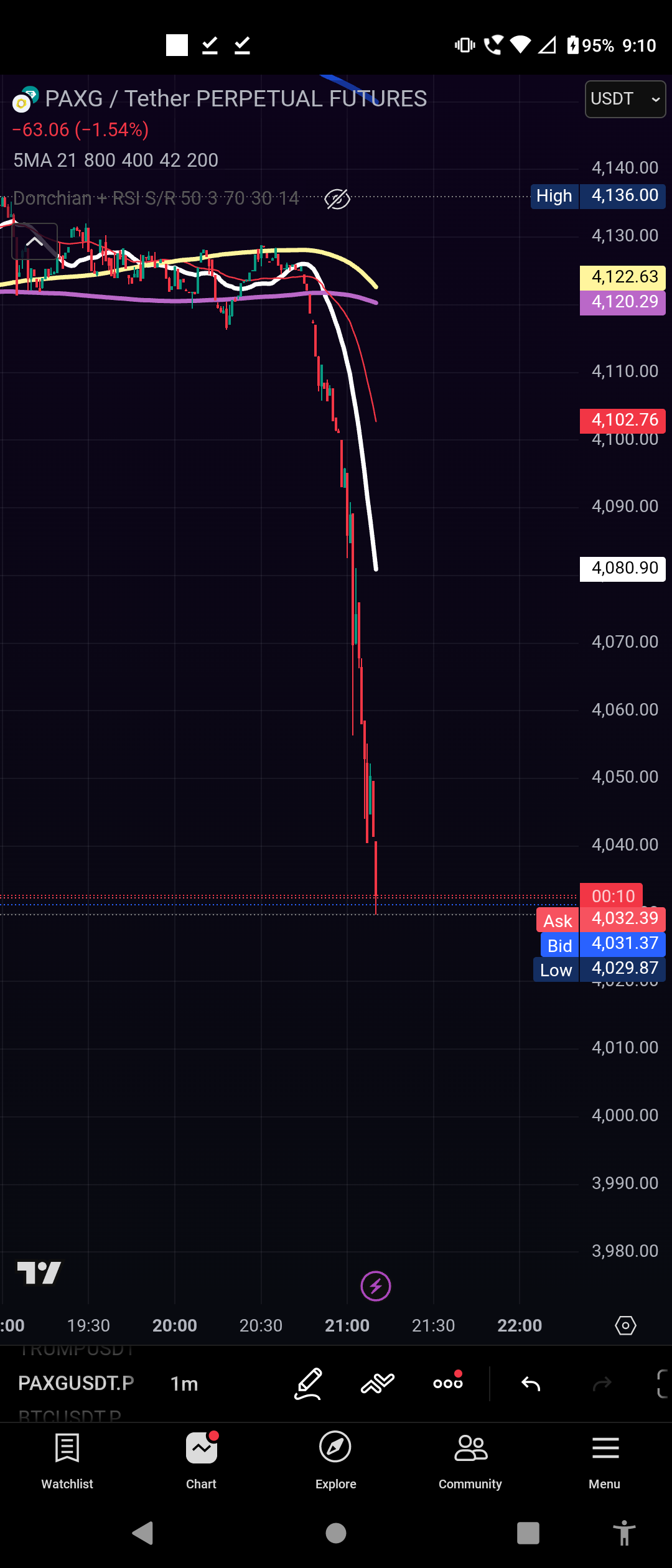Open the PAXGUSDT.P symbol search
672x1568 pixels.
coord(76,1383)
